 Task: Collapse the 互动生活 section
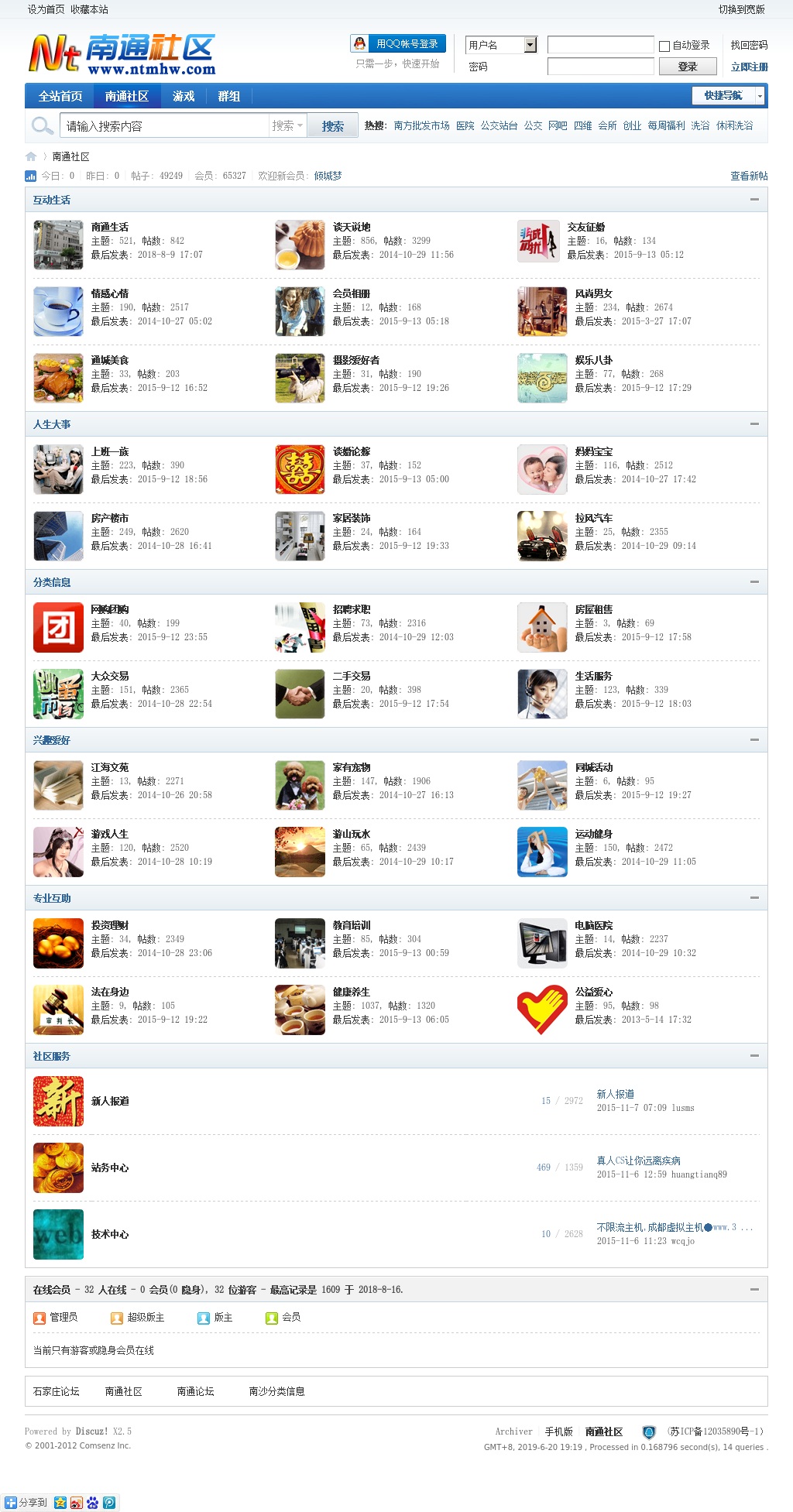[754, 200]
